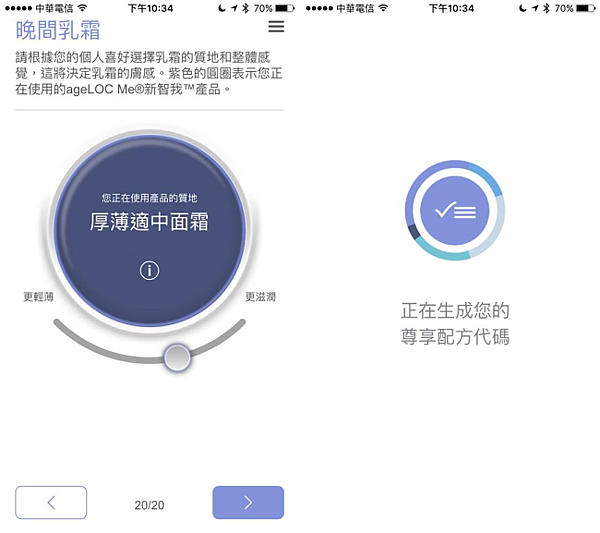
Task: Tap the texture slider knob
Action: coord(177,357)
